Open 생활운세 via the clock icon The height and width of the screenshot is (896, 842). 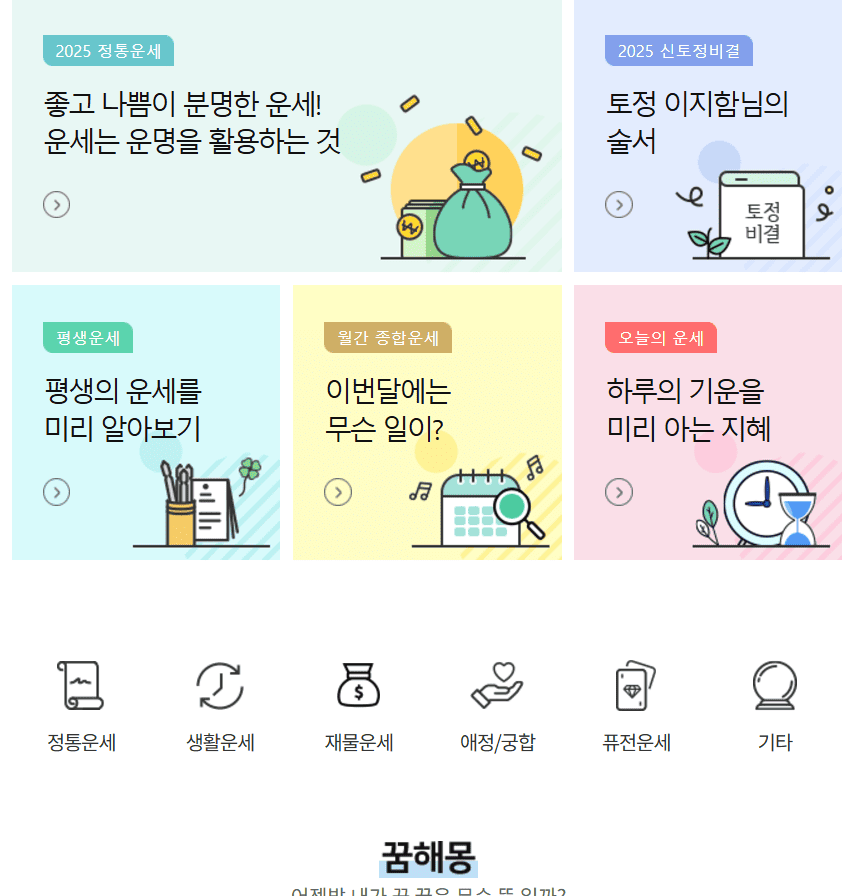coord(220,684)
